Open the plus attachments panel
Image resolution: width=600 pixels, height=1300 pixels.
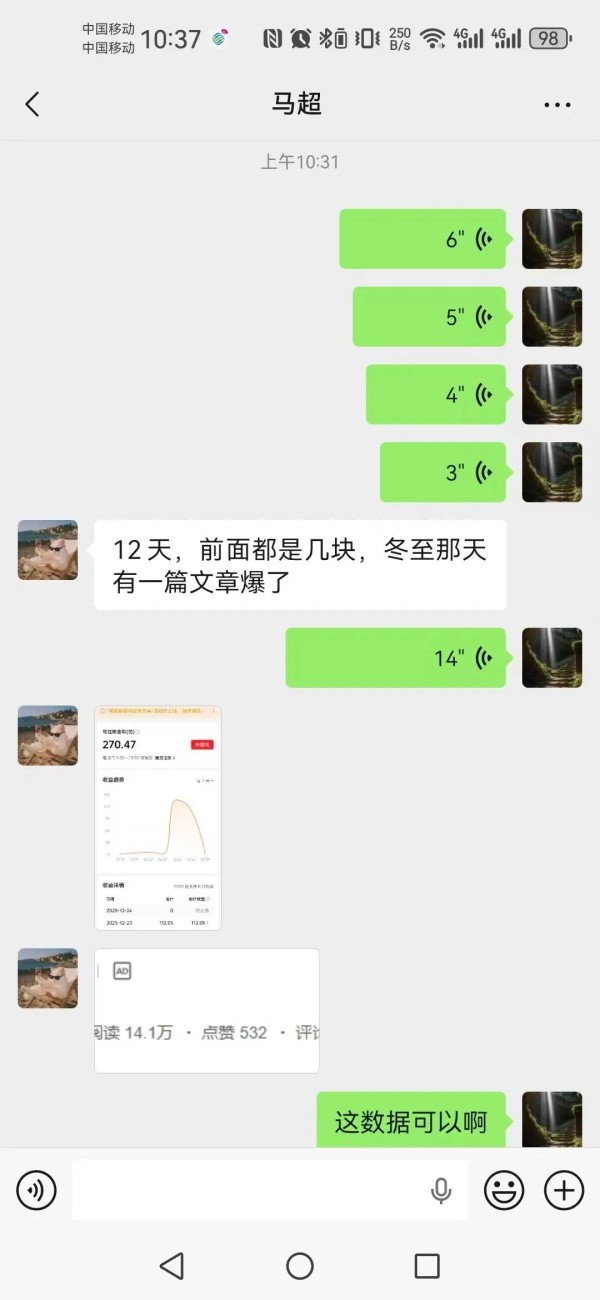(564, 1190)
